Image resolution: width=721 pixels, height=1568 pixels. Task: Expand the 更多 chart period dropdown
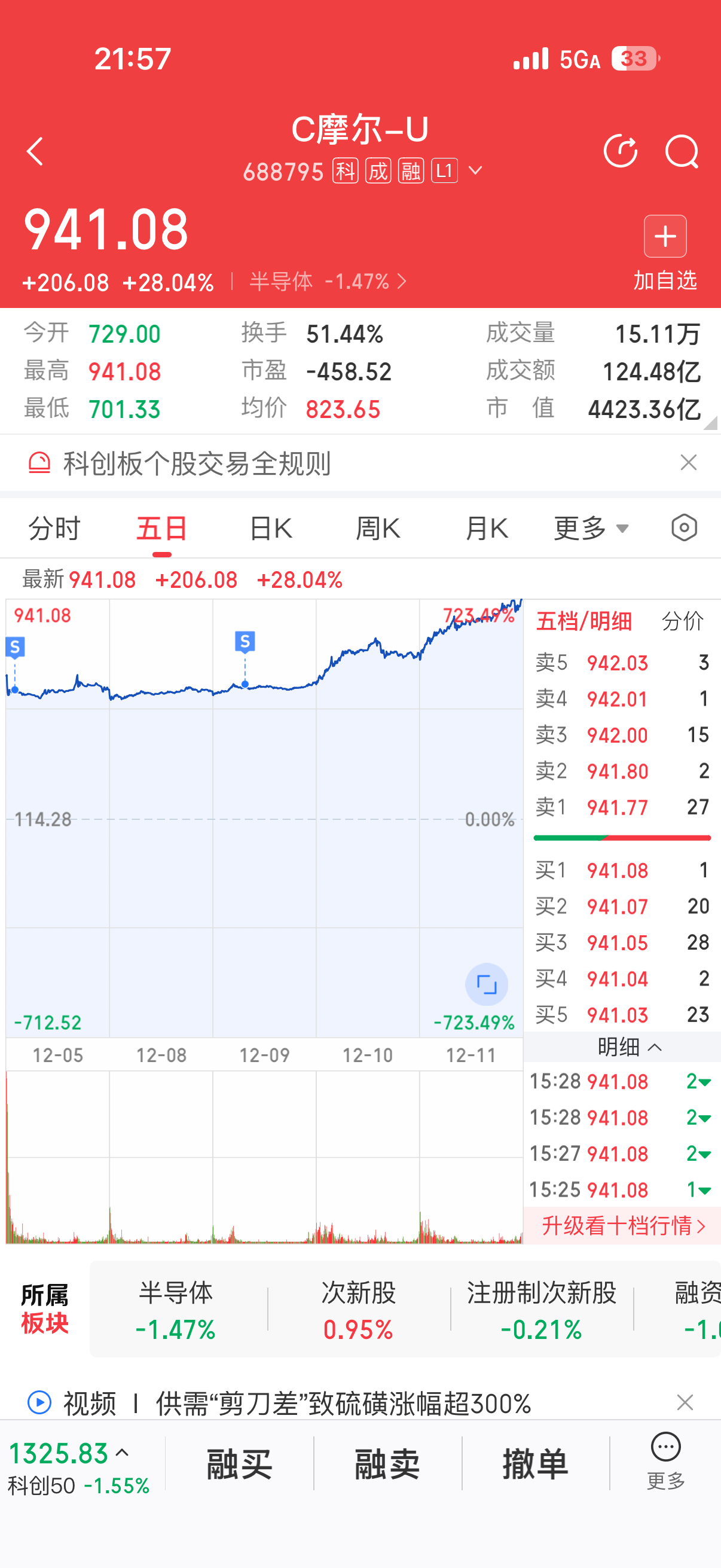click(x=591, y=527)
